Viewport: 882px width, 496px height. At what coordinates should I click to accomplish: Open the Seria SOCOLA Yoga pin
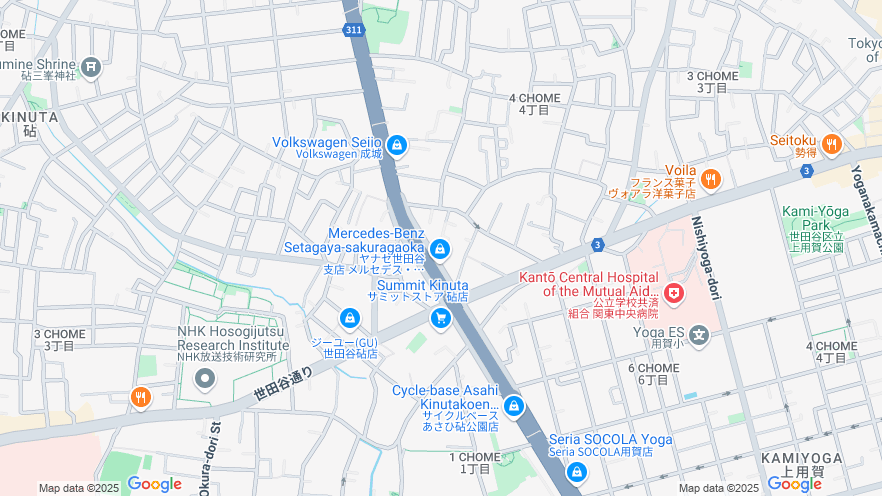tap(576, 471)
